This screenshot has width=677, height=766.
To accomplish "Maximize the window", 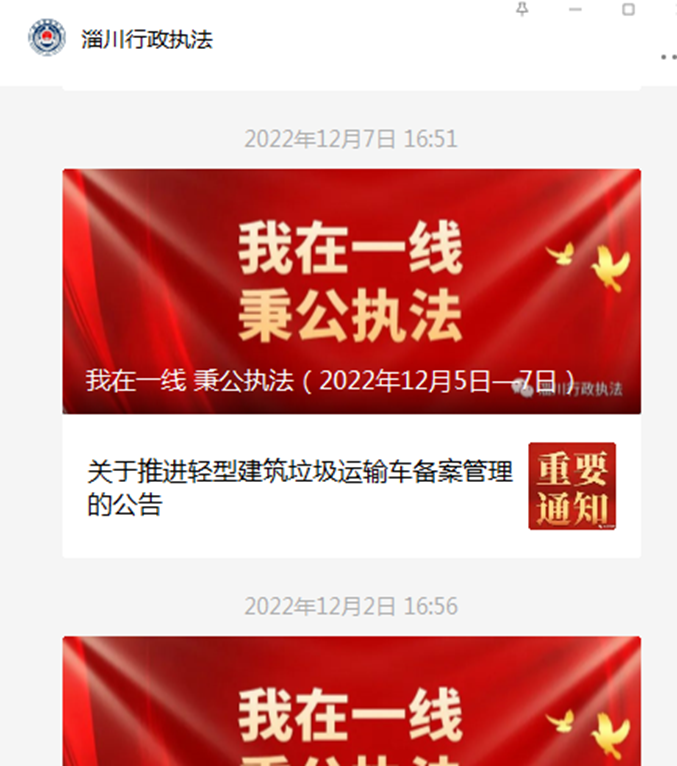I will (628, 9).
